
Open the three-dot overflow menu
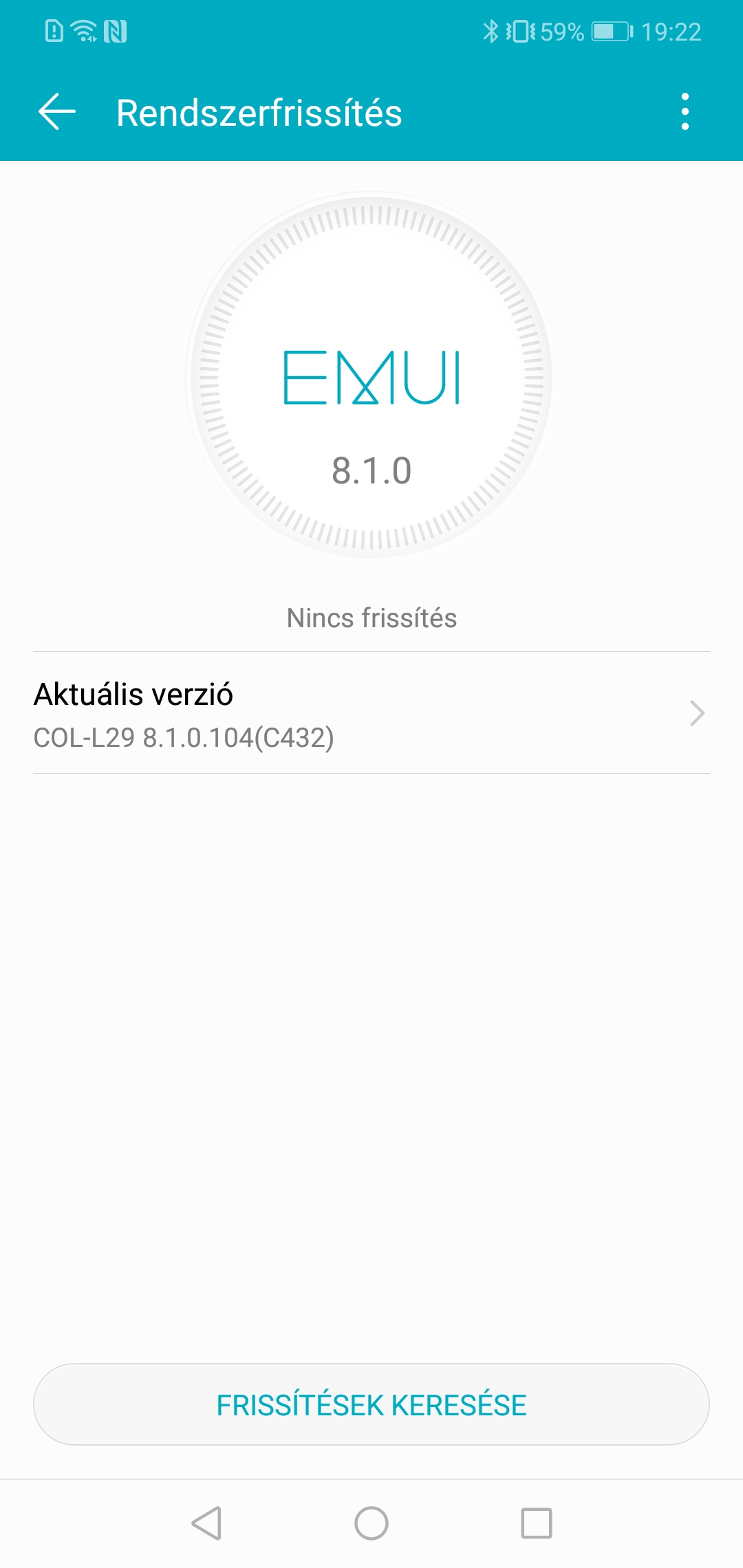point(685,112)
